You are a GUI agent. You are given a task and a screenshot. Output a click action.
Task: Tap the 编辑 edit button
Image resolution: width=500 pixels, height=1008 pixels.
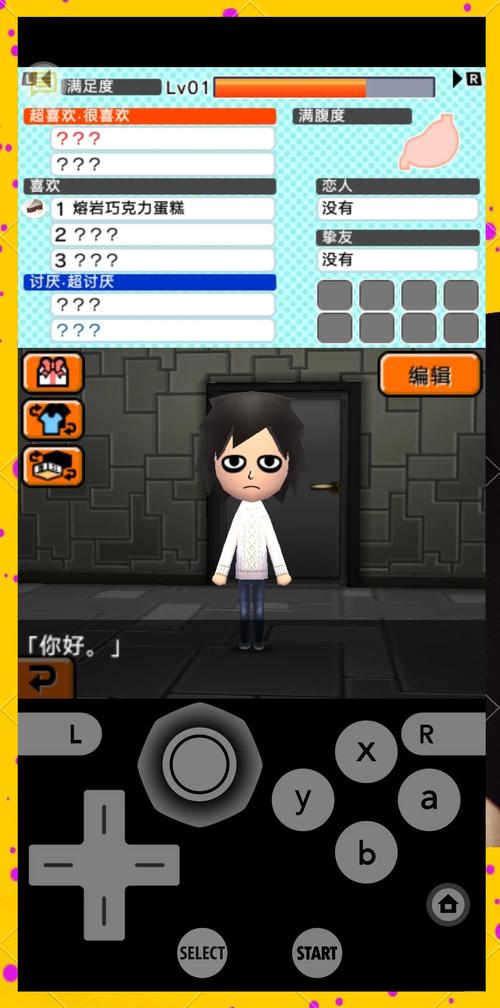pyautogui.click(x=430, y=374)
